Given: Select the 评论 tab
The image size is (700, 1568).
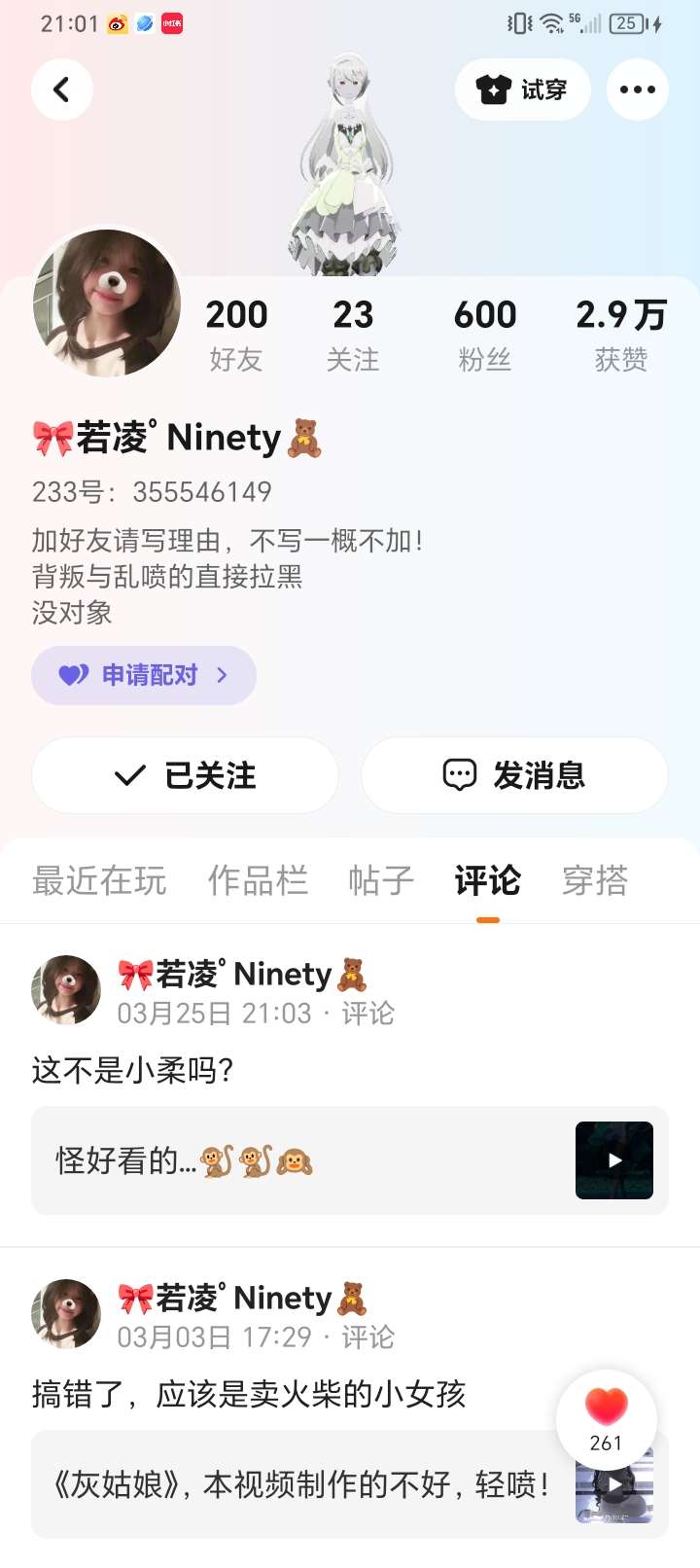Looking at the screenshot, I should [x=487, y=881].
